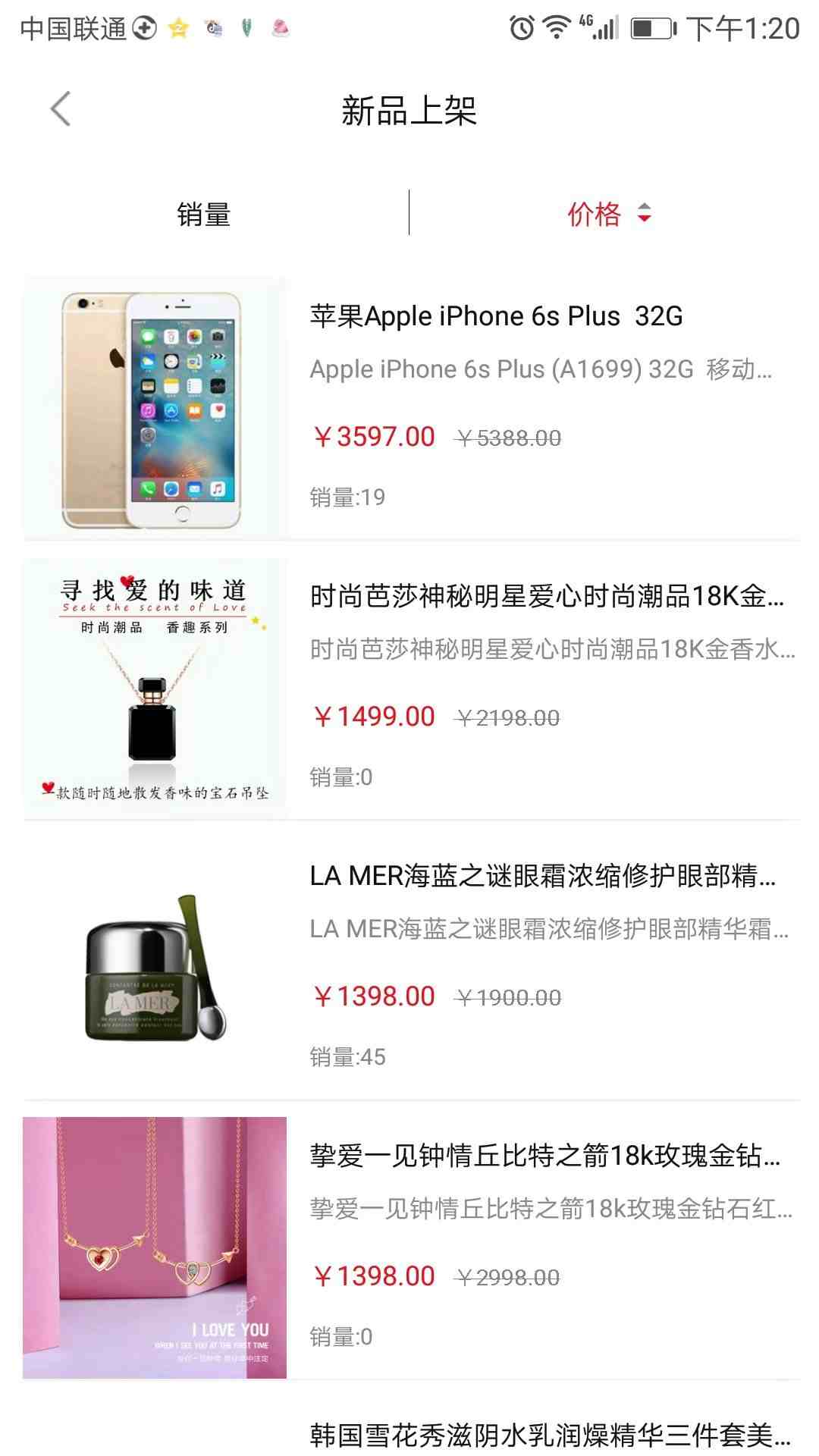Sort products by 价格
819x1456 pixels.
[x=609, y=215]
